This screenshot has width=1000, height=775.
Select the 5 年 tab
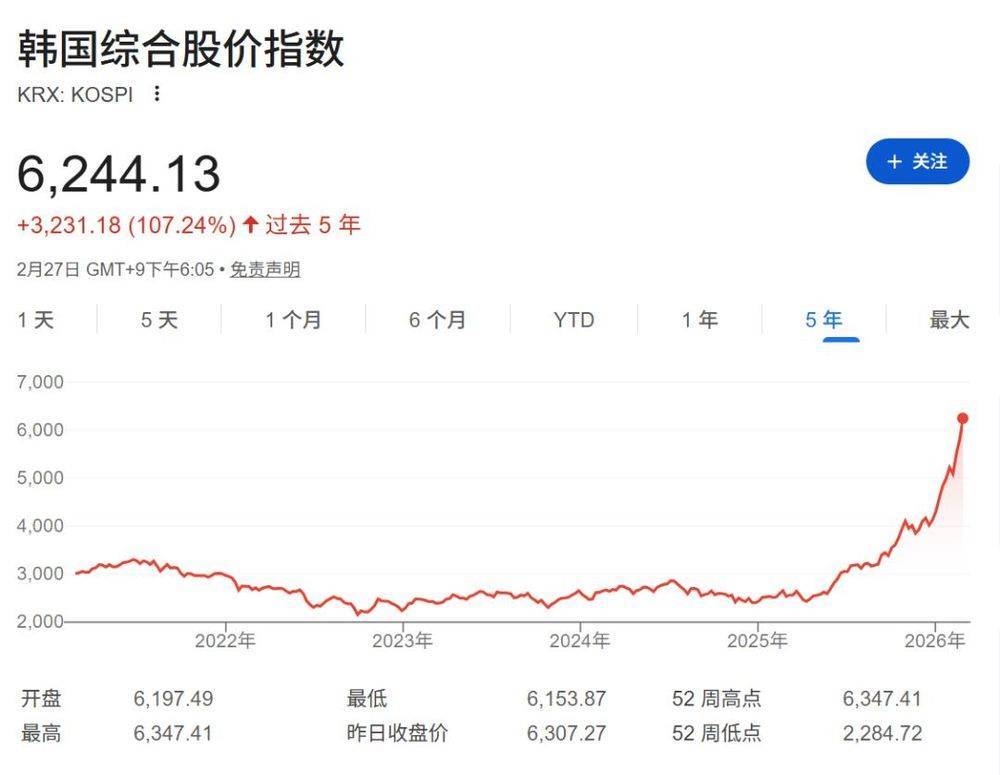(824, 320)
